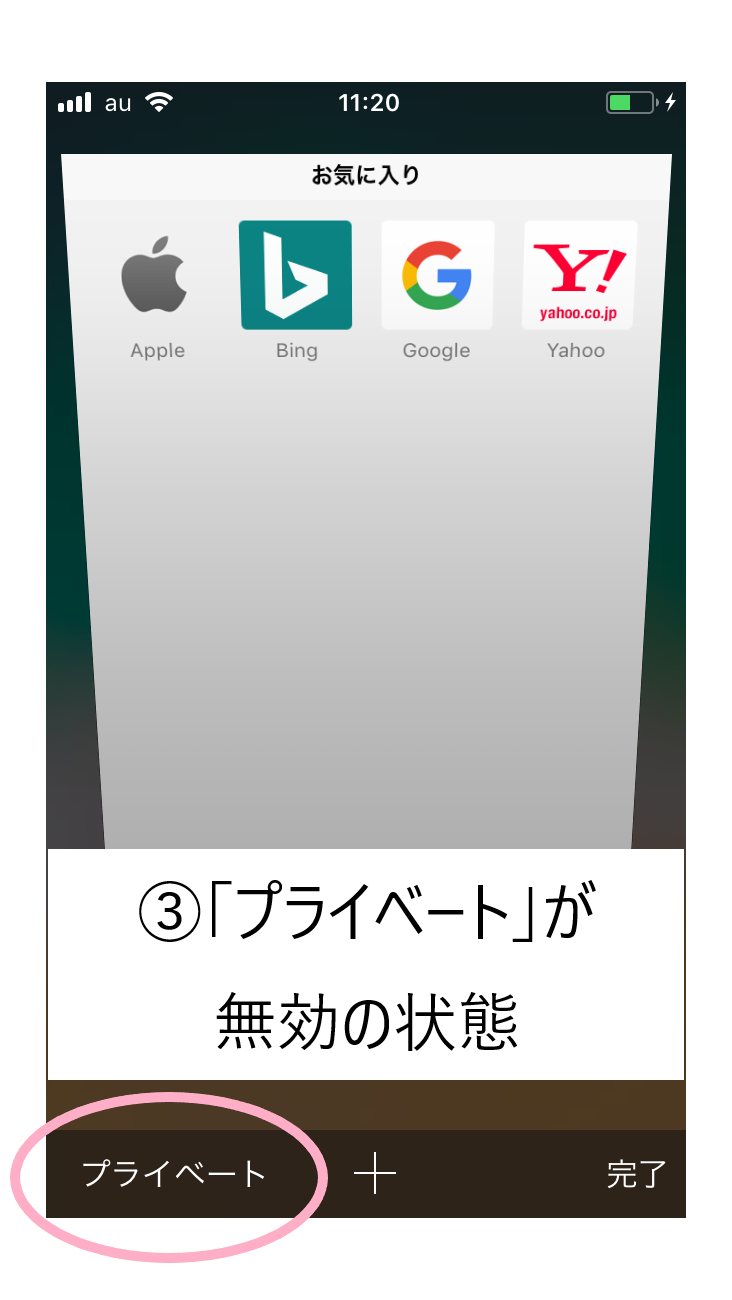
Task: Tap 完了 to close the tab view
Action: [636, 1174]
